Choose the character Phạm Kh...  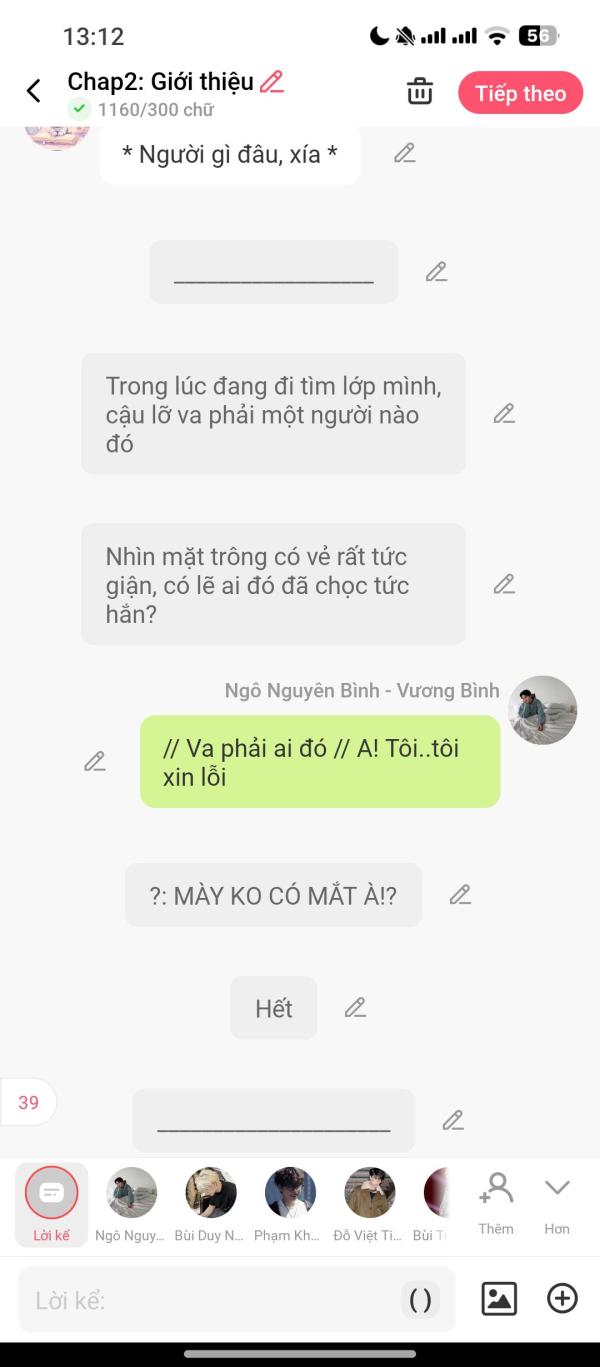pyautogui.click(x=290, y=1203)
